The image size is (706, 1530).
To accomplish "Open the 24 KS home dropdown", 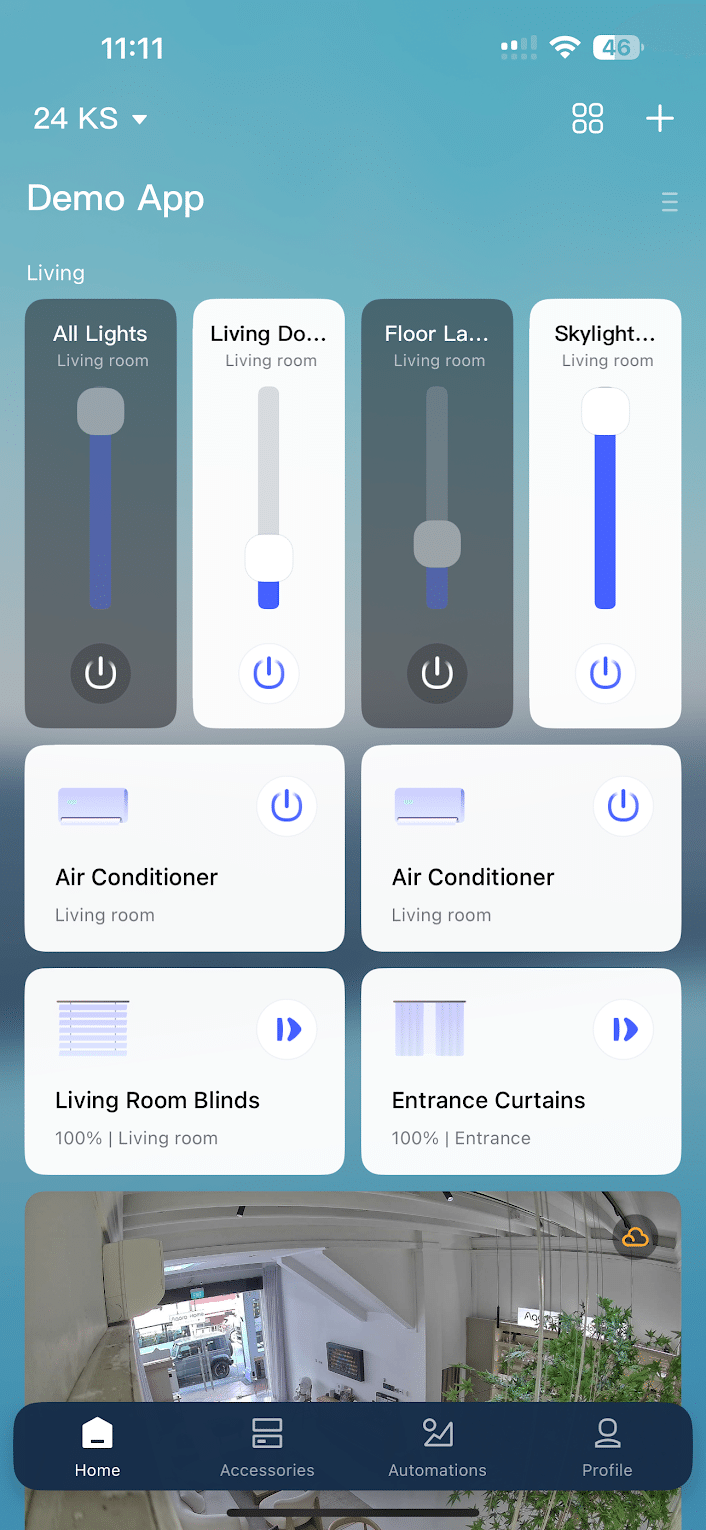I will 90,119.
